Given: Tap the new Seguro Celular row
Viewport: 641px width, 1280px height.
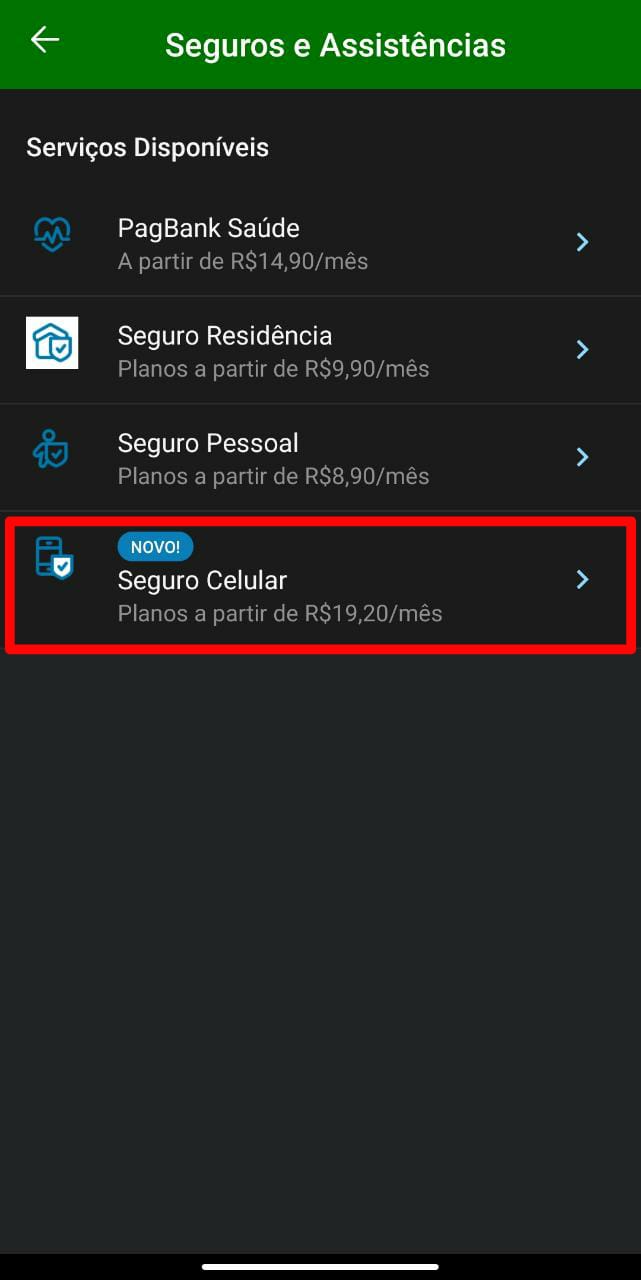Looking at the screenshot, I should 320,582.
